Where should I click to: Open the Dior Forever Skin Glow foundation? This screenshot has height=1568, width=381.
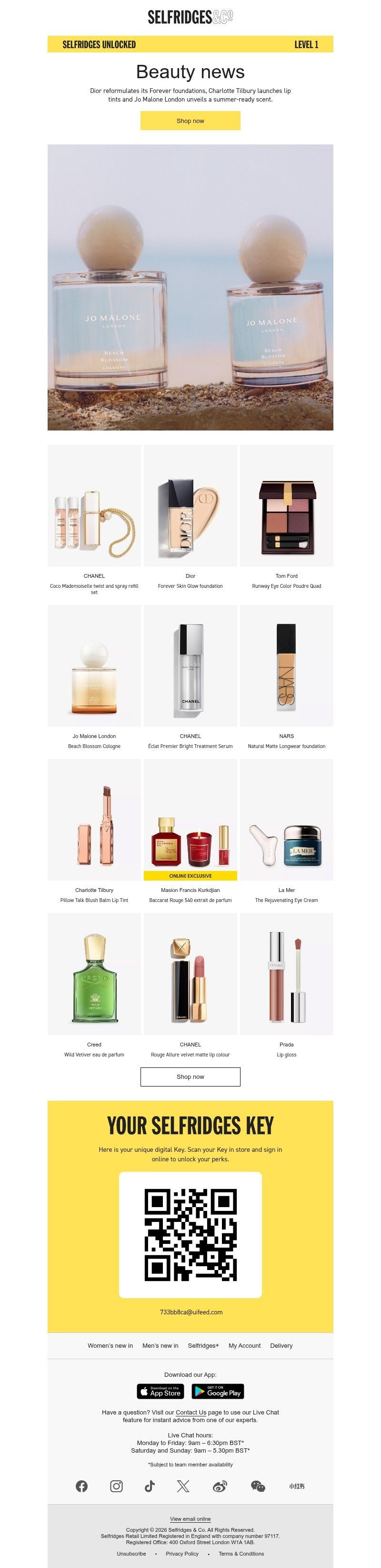click(x=190, y=506)
